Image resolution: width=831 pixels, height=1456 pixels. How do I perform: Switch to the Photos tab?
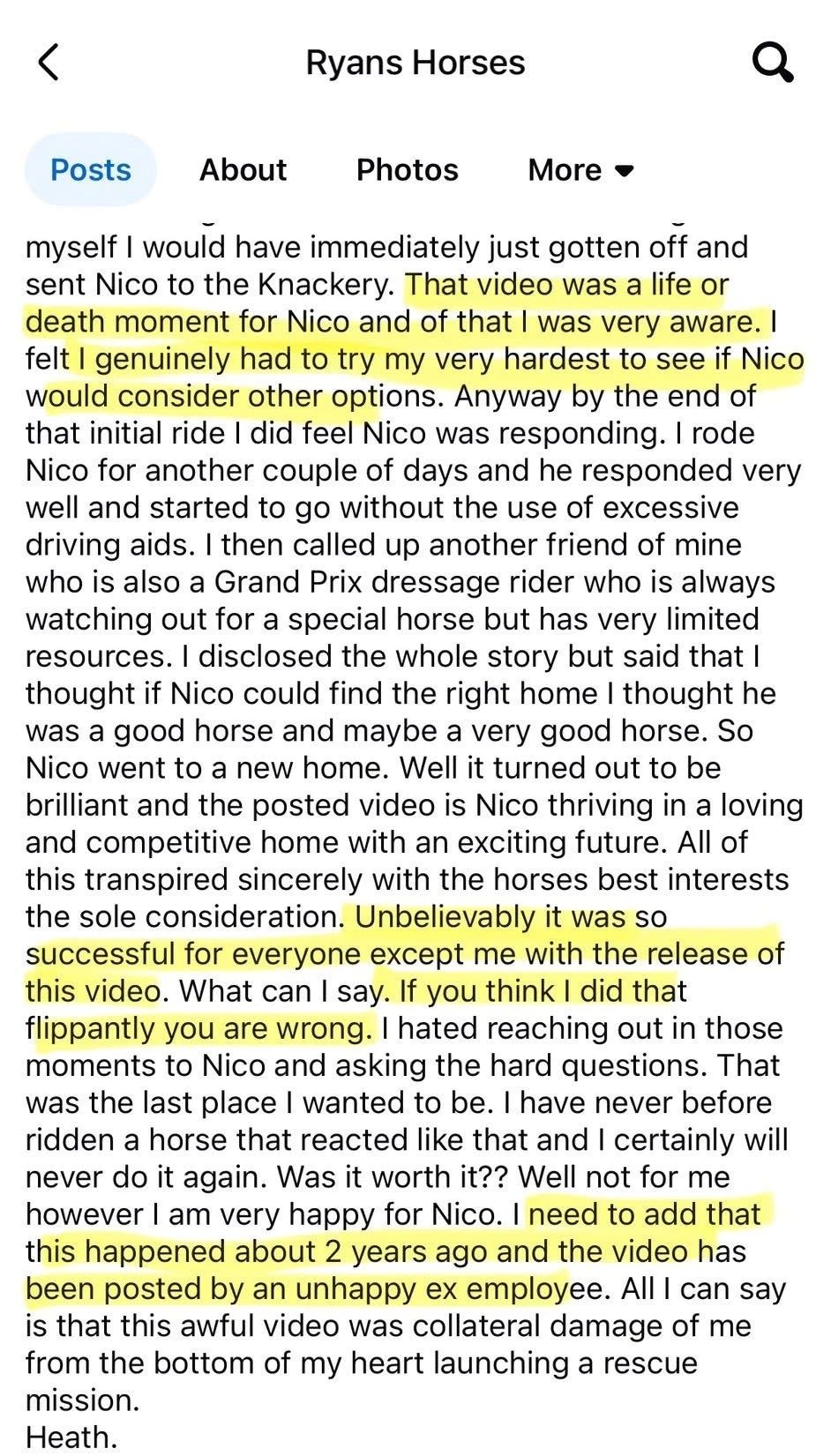[407, 169]
